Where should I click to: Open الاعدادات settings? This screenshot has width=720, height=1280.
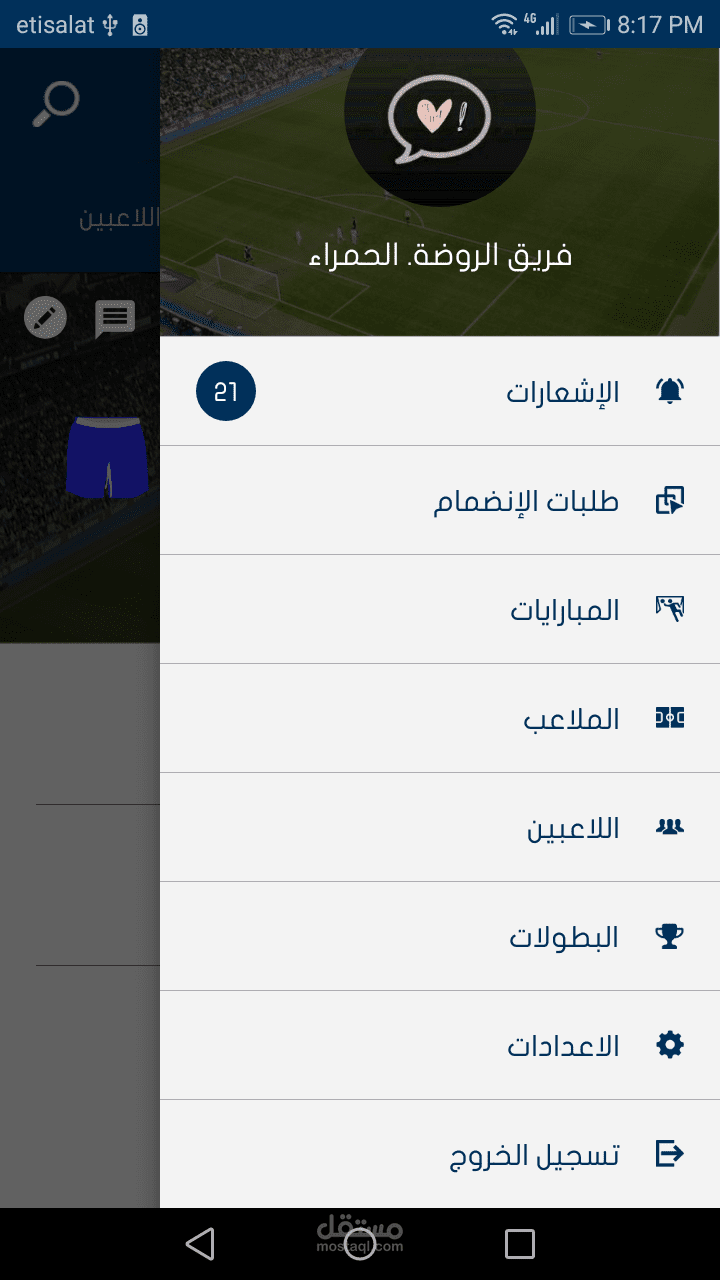click(563, 1046)
